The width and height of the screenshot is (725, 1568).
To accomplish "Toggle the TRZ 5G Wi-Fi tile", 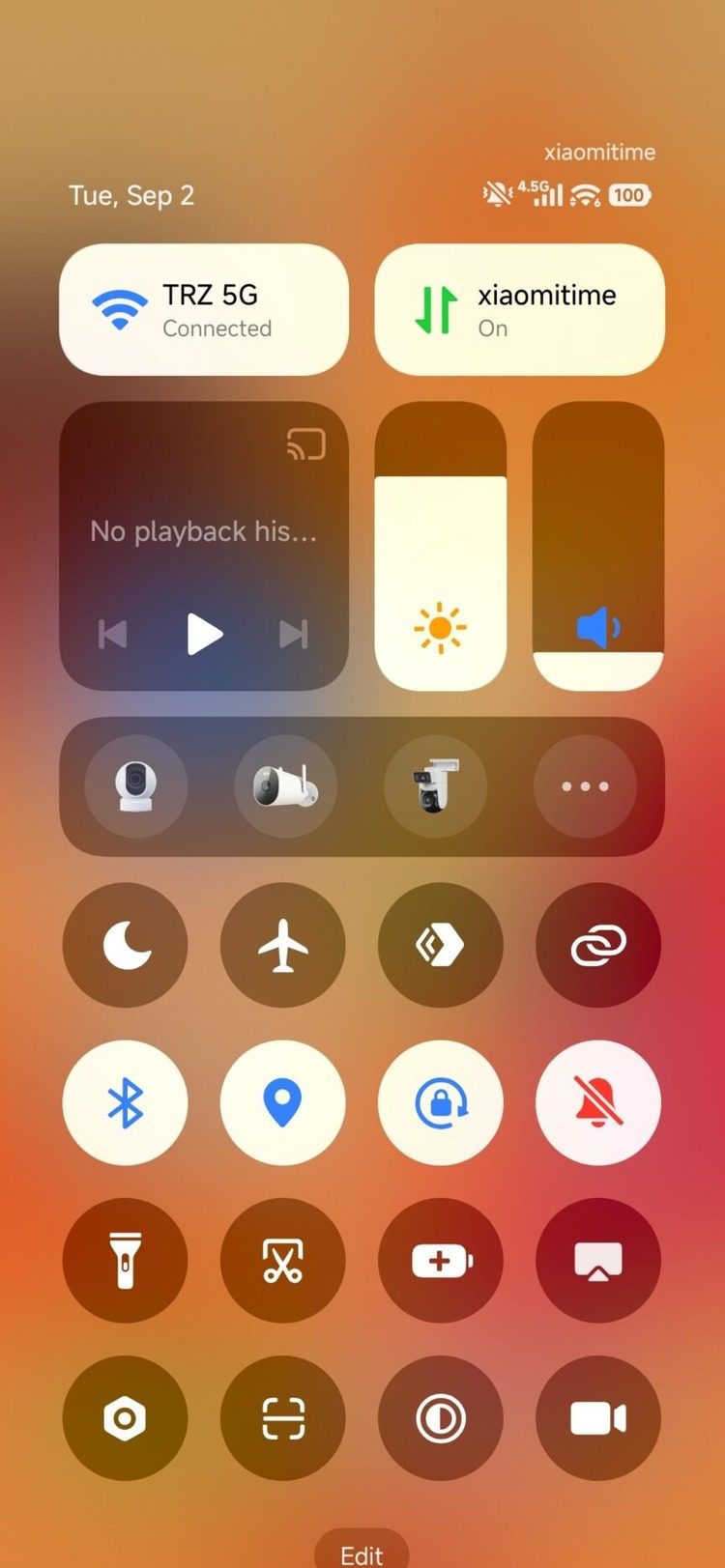I will (204, 309).
